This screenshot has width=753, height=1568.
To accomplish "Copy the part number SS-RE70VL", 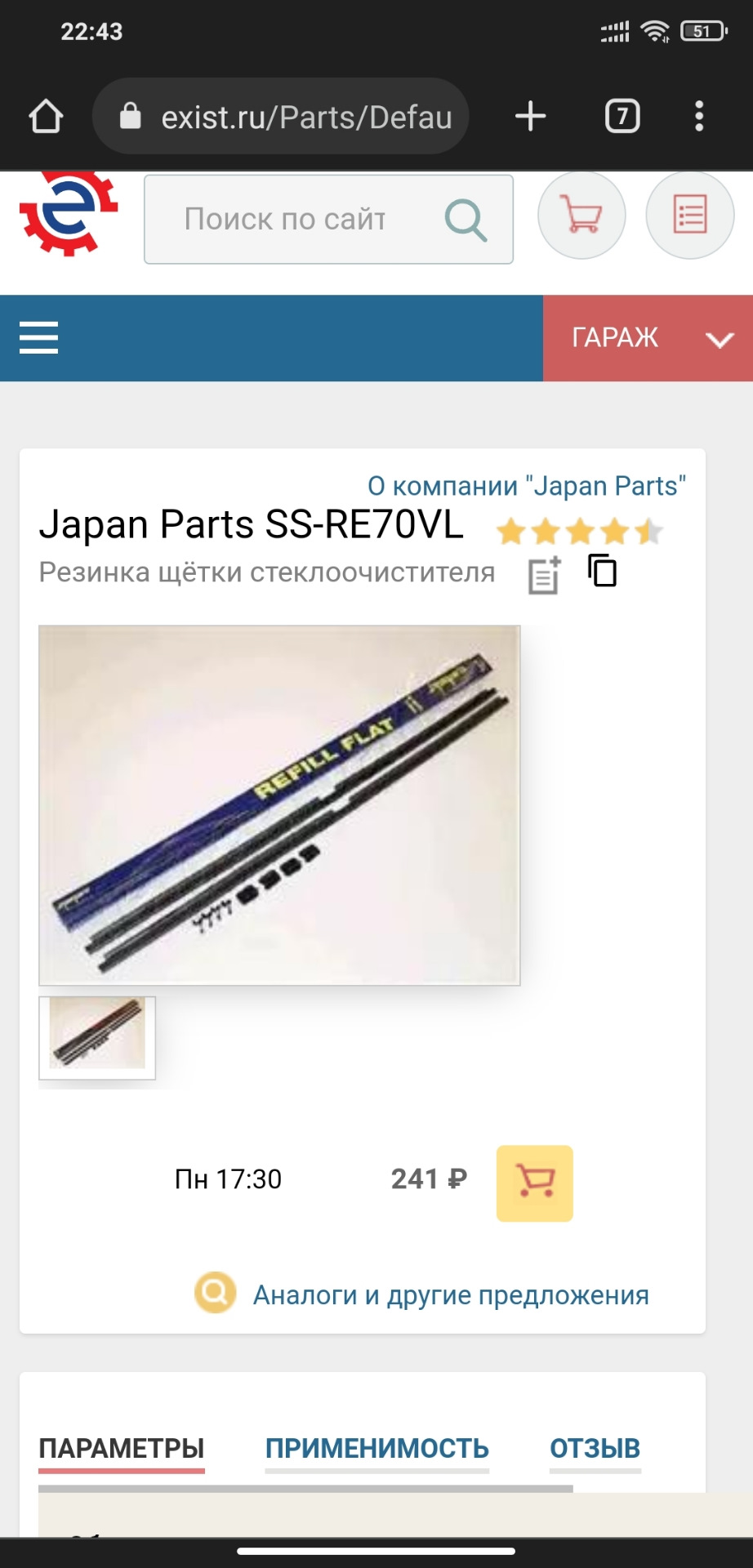I will 603,570.
